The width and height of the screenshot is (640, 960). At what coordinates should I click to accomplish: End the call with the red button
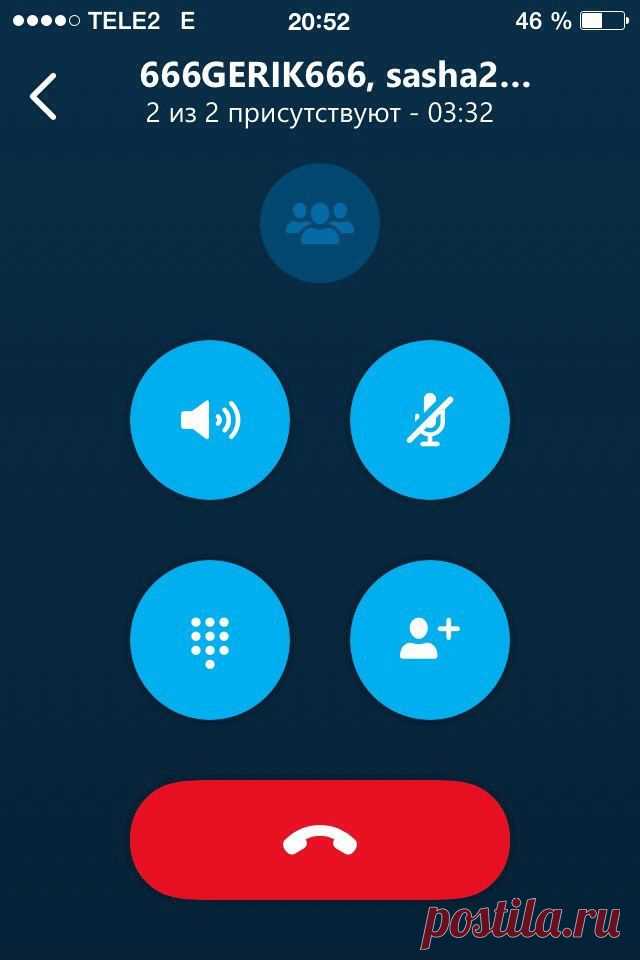pos(320,840)
